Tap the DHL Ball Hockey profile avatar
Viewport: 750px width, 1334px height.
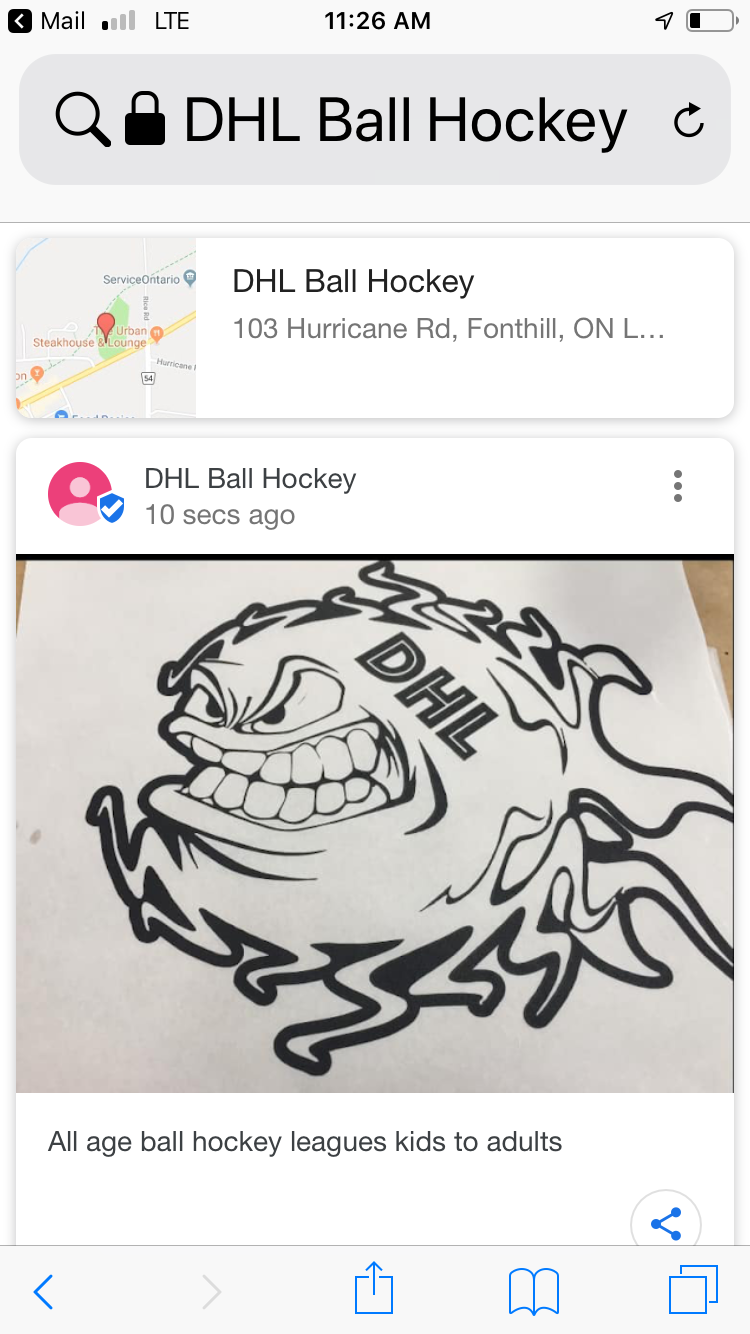click(81, 494)
